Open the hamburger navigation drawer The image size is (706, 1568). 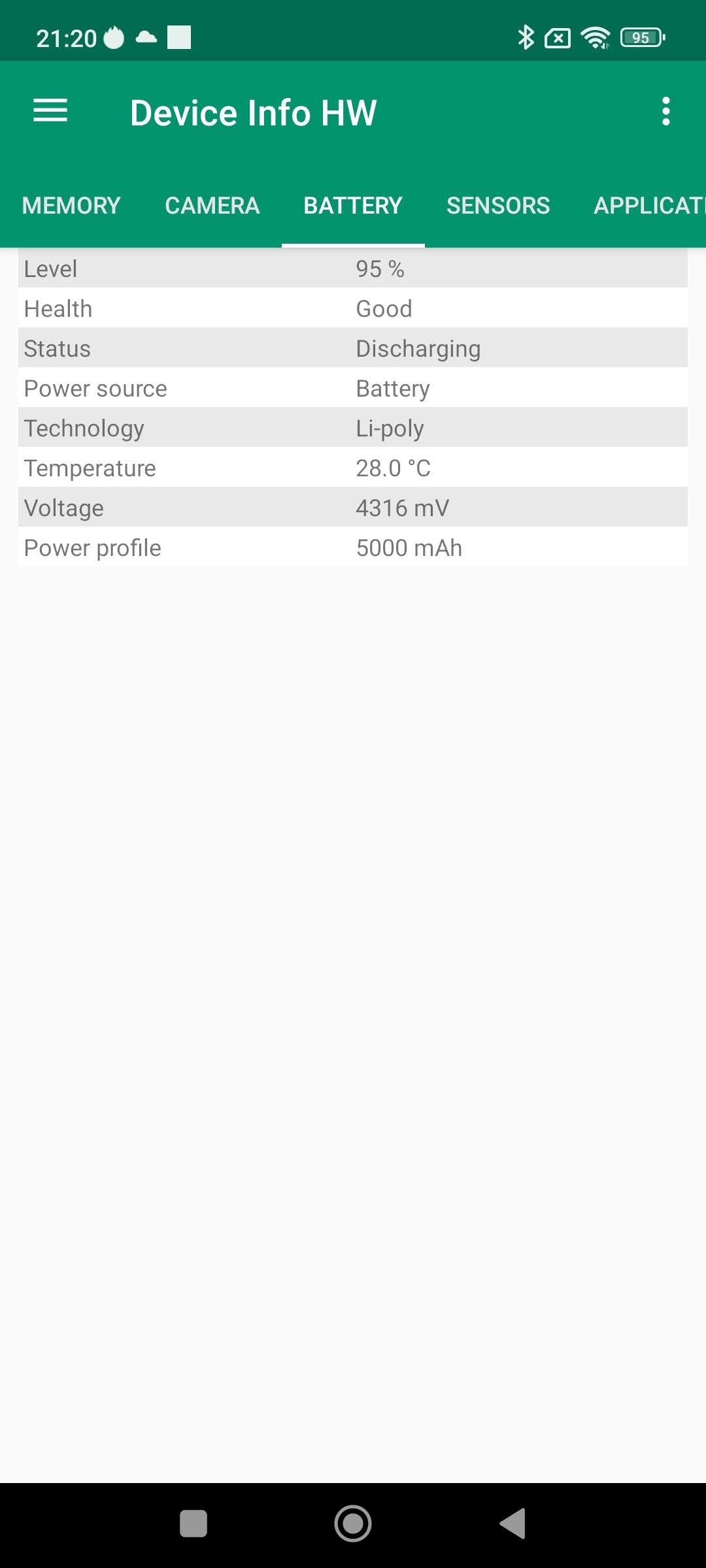coord(50,111)
